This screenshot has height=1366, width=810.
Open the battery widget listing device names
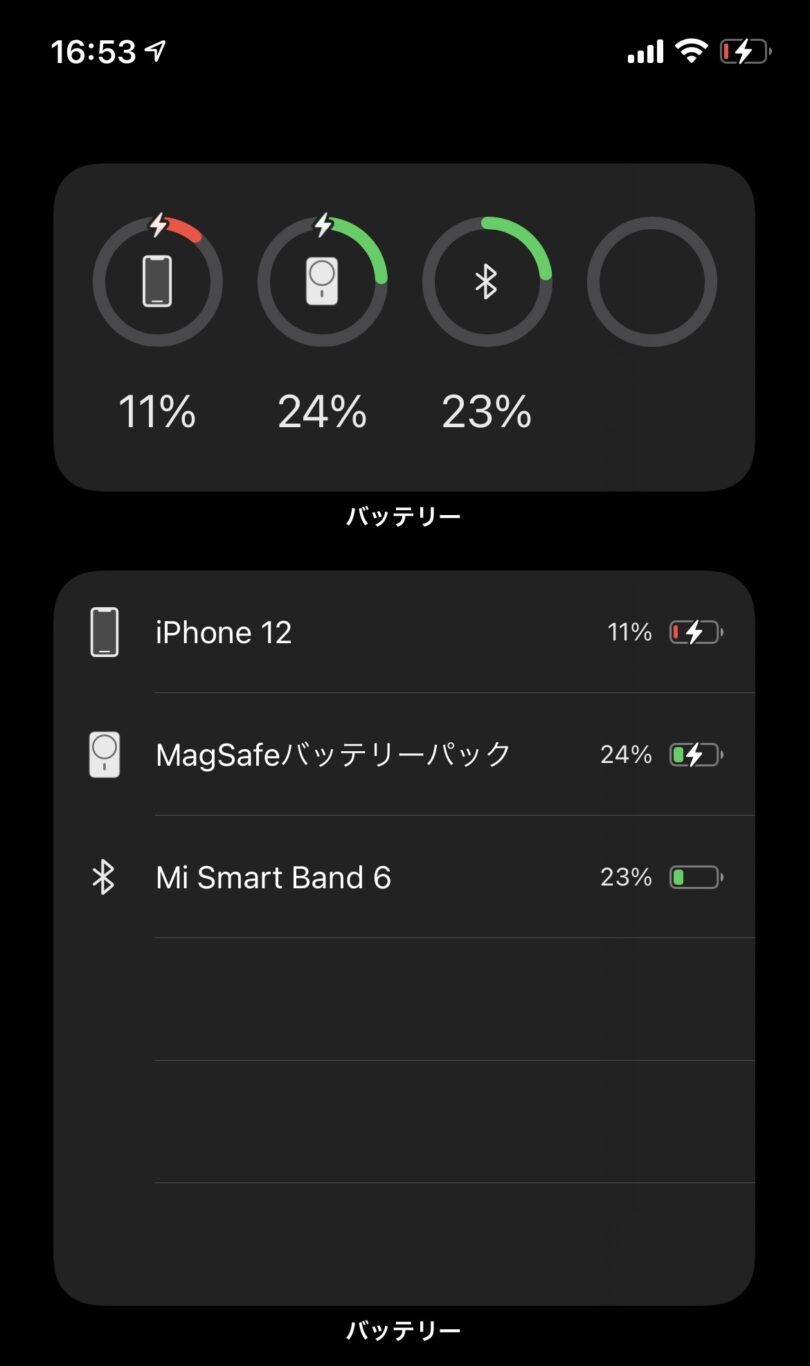[x=404, y=938]
